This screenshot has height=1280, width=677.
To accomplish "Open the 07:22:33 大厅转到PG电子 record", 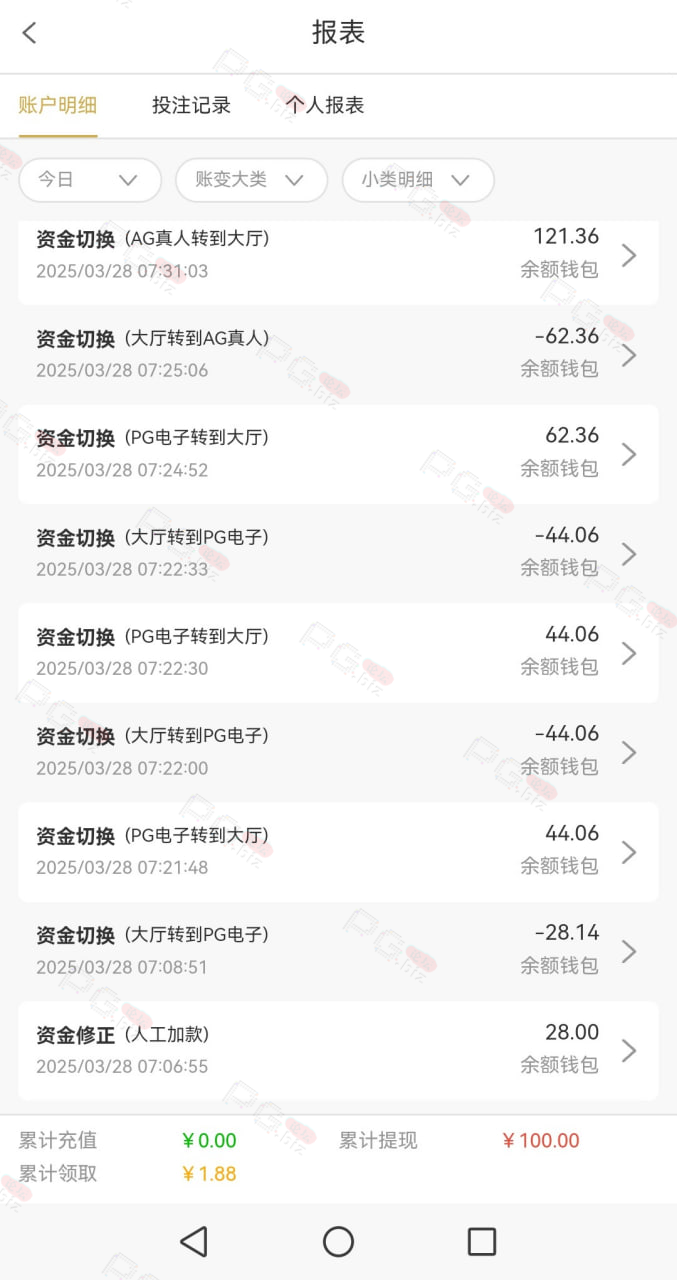I will pos(338,553).
